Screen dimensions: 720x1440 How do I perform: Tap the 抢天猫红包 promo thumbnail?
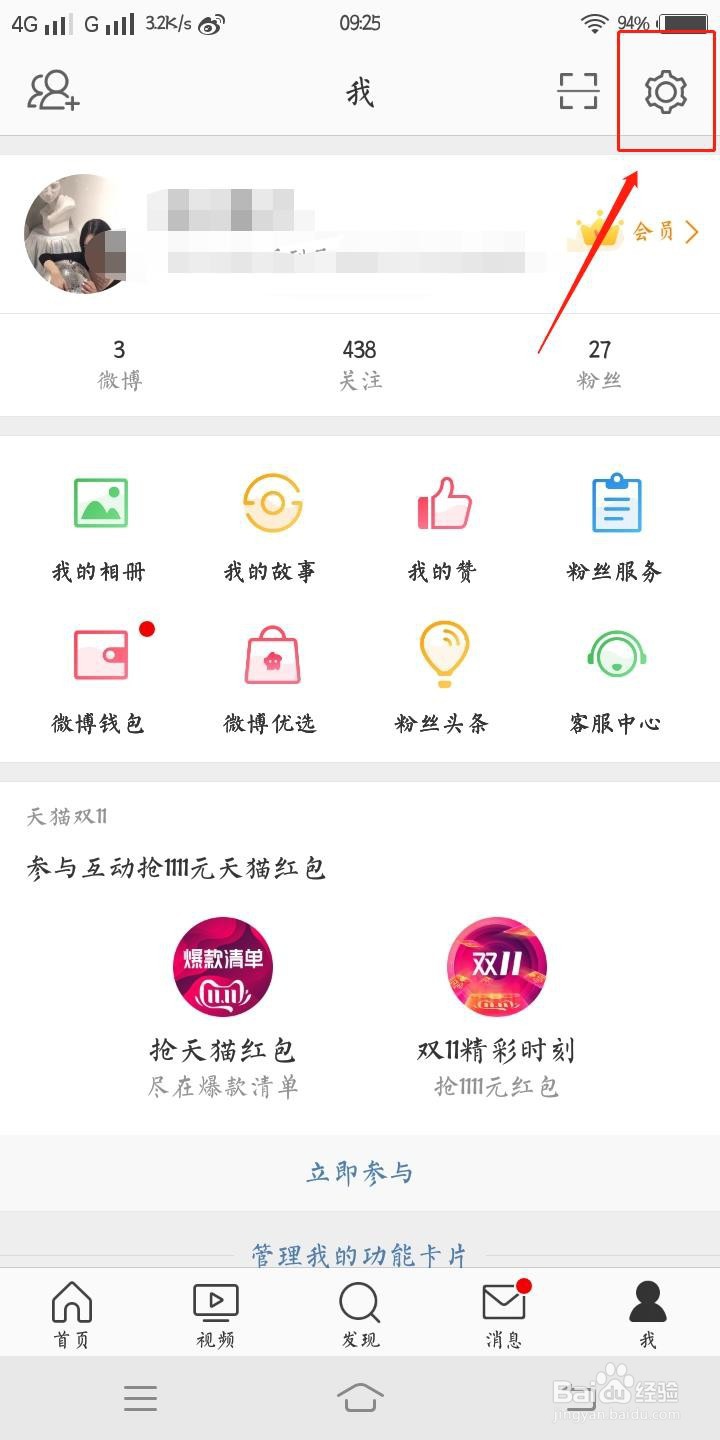[222, 966]
